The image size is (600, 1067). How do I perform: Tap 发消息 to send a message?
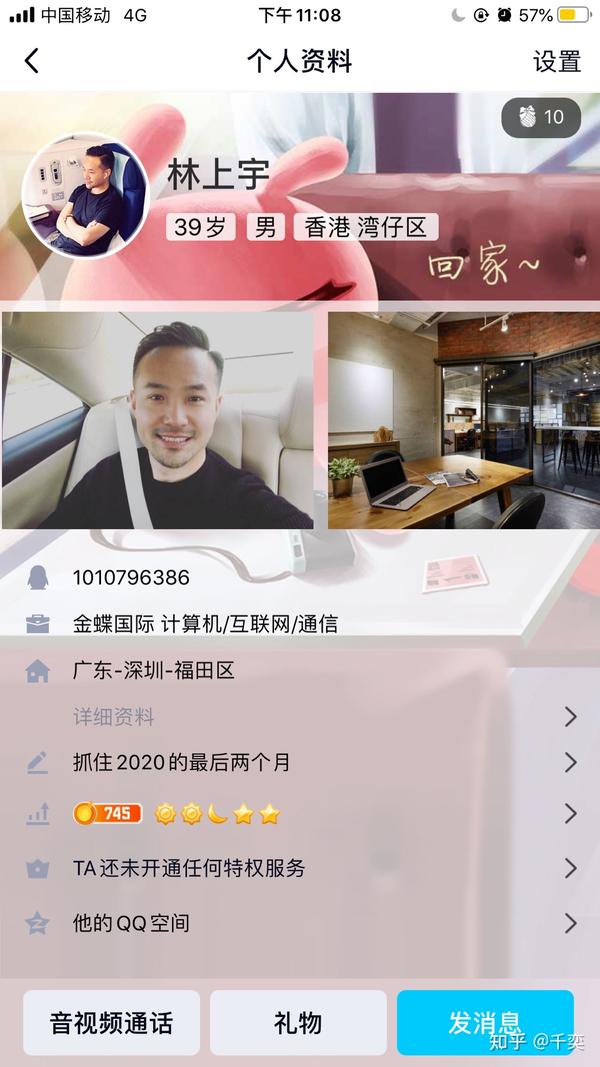(x=485, y=1023)
